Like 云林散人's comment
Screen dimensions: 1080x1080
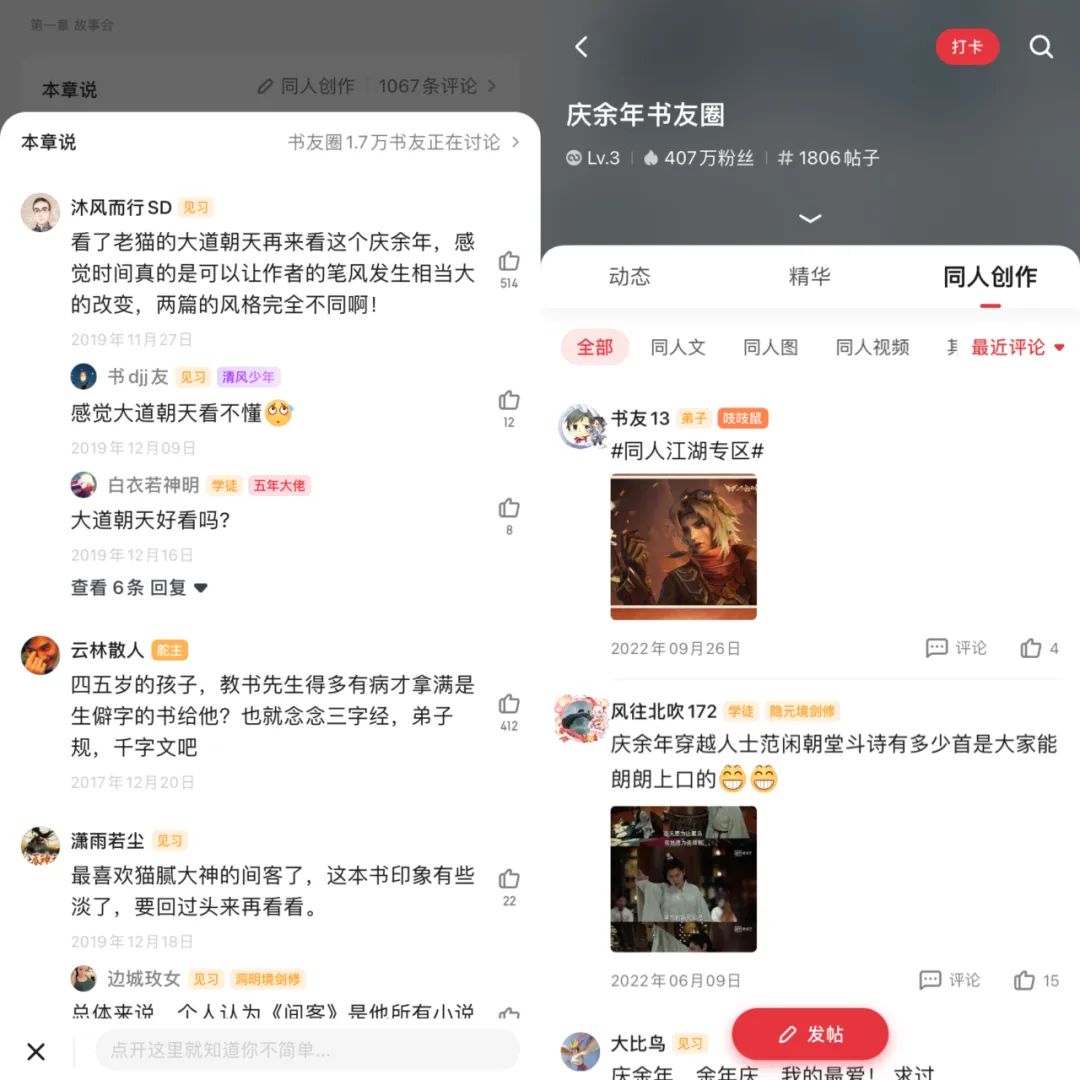pyautogui.click(x=509, y=704)
